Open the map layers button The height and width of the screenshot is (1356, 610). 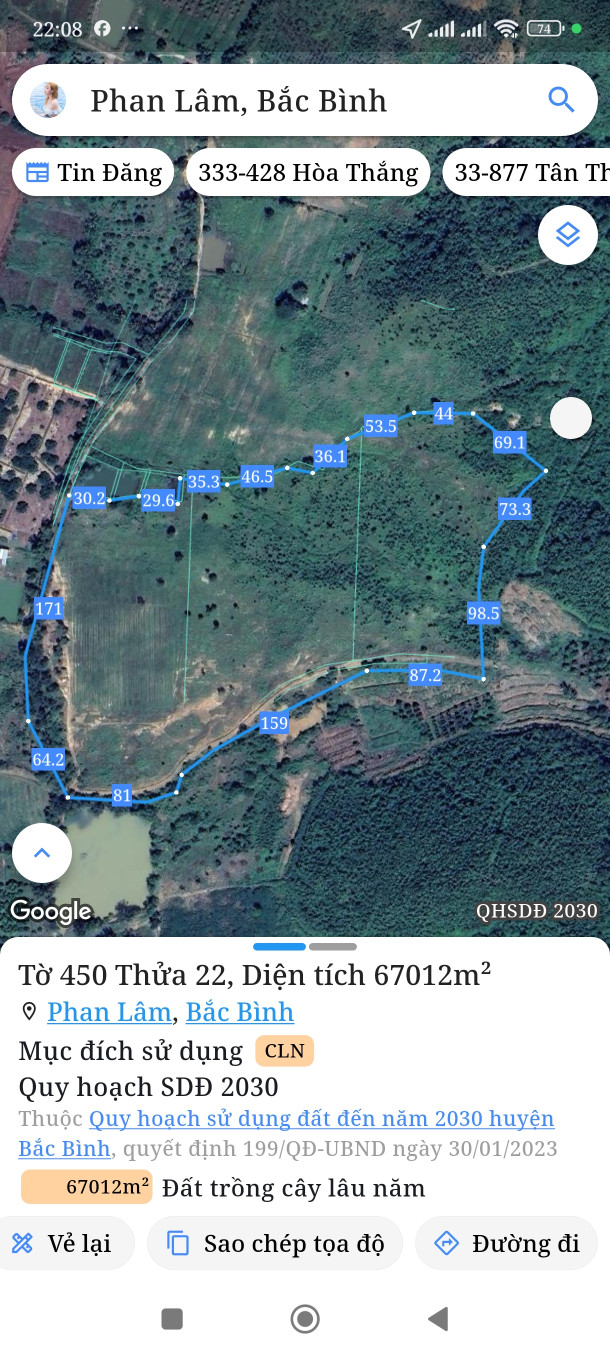[x=568, y=235]
